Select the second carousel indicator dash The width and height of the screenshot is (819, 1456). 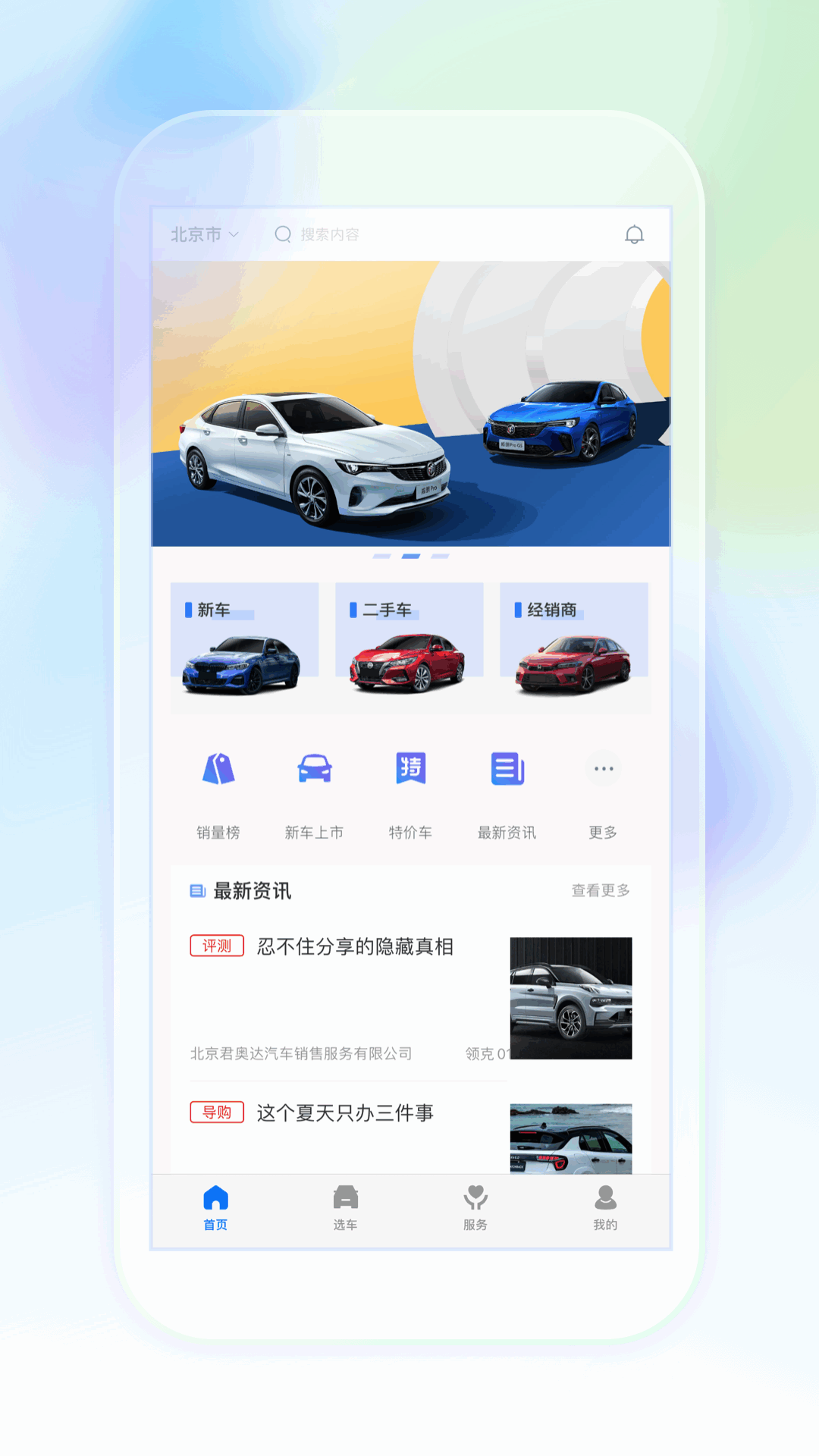pyautogui.click(x=411, y=556)
